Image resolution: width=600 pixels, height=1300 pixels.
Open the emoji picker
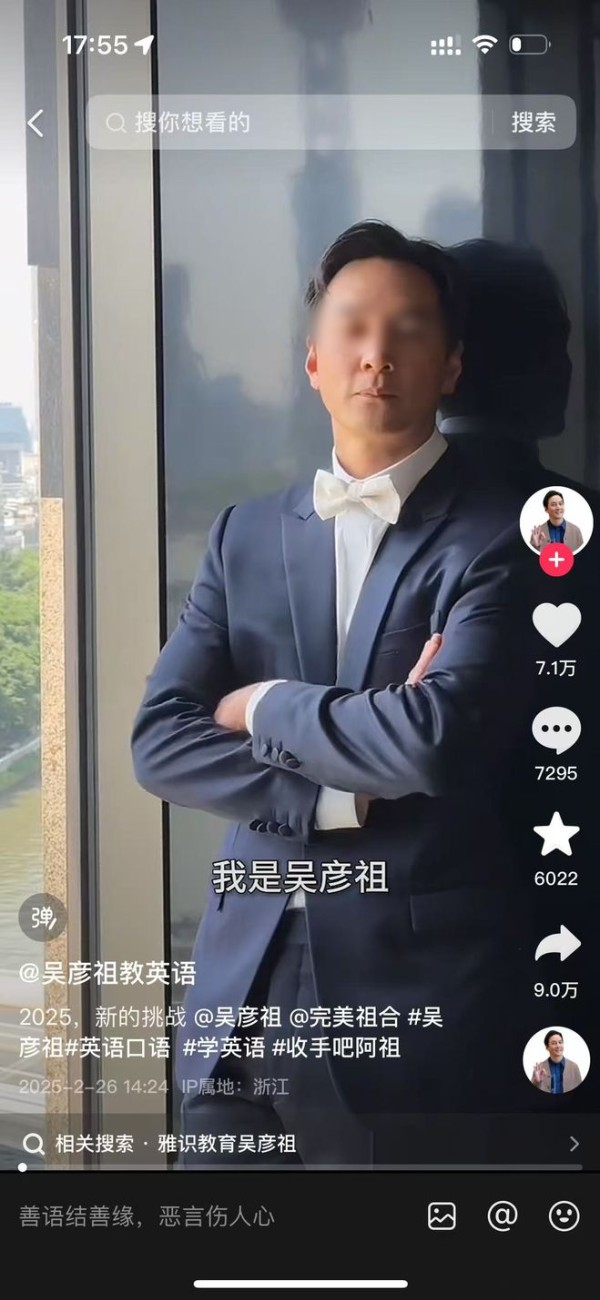564,1216
